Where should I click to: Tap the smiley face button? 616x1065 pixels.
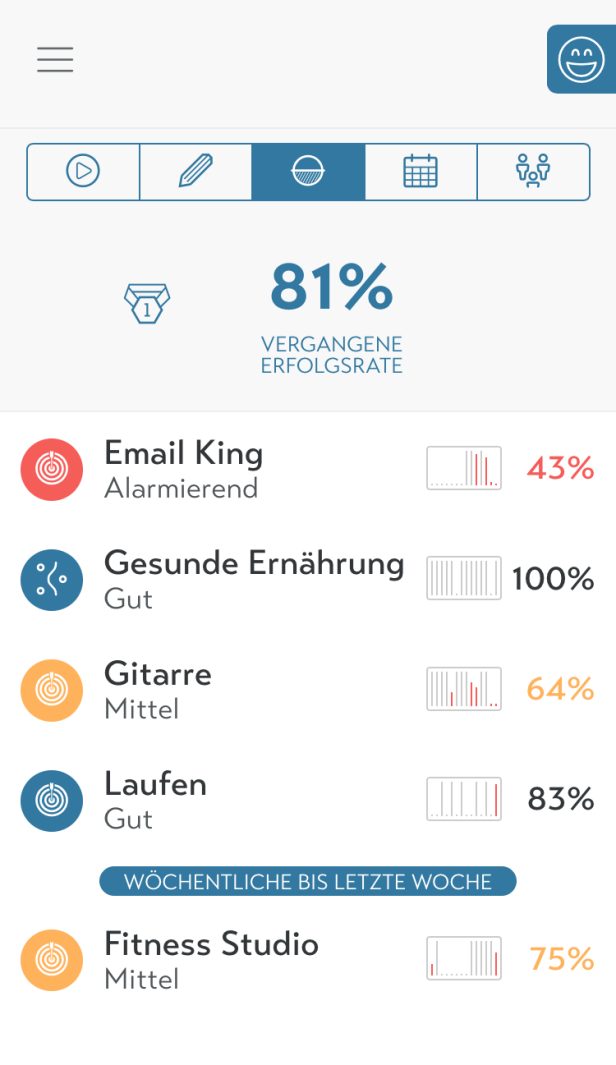pos(581,59)
